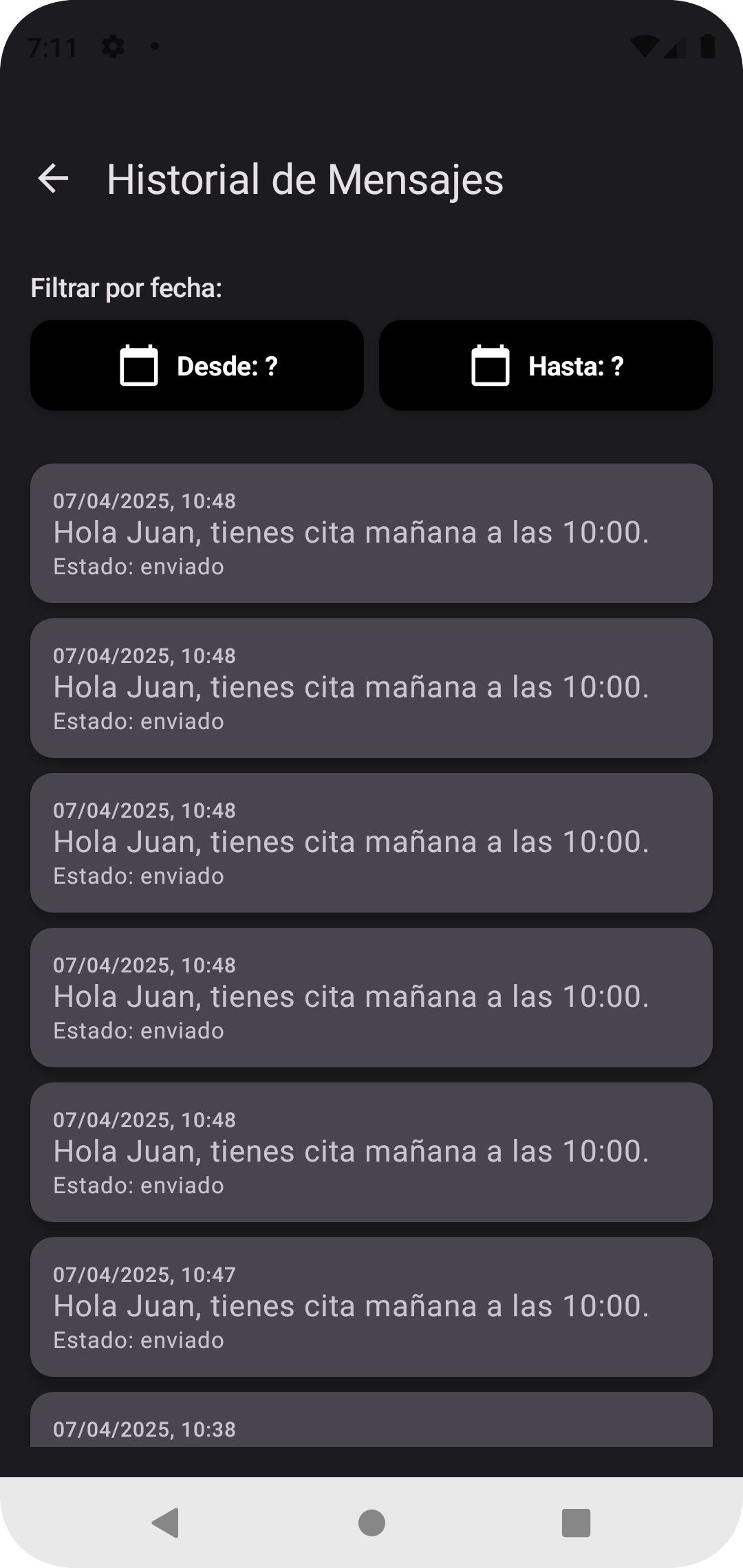Open the system recent apps view
Image resolution: width=743 pixels, height=1568 pixels.
[576, 1523]
